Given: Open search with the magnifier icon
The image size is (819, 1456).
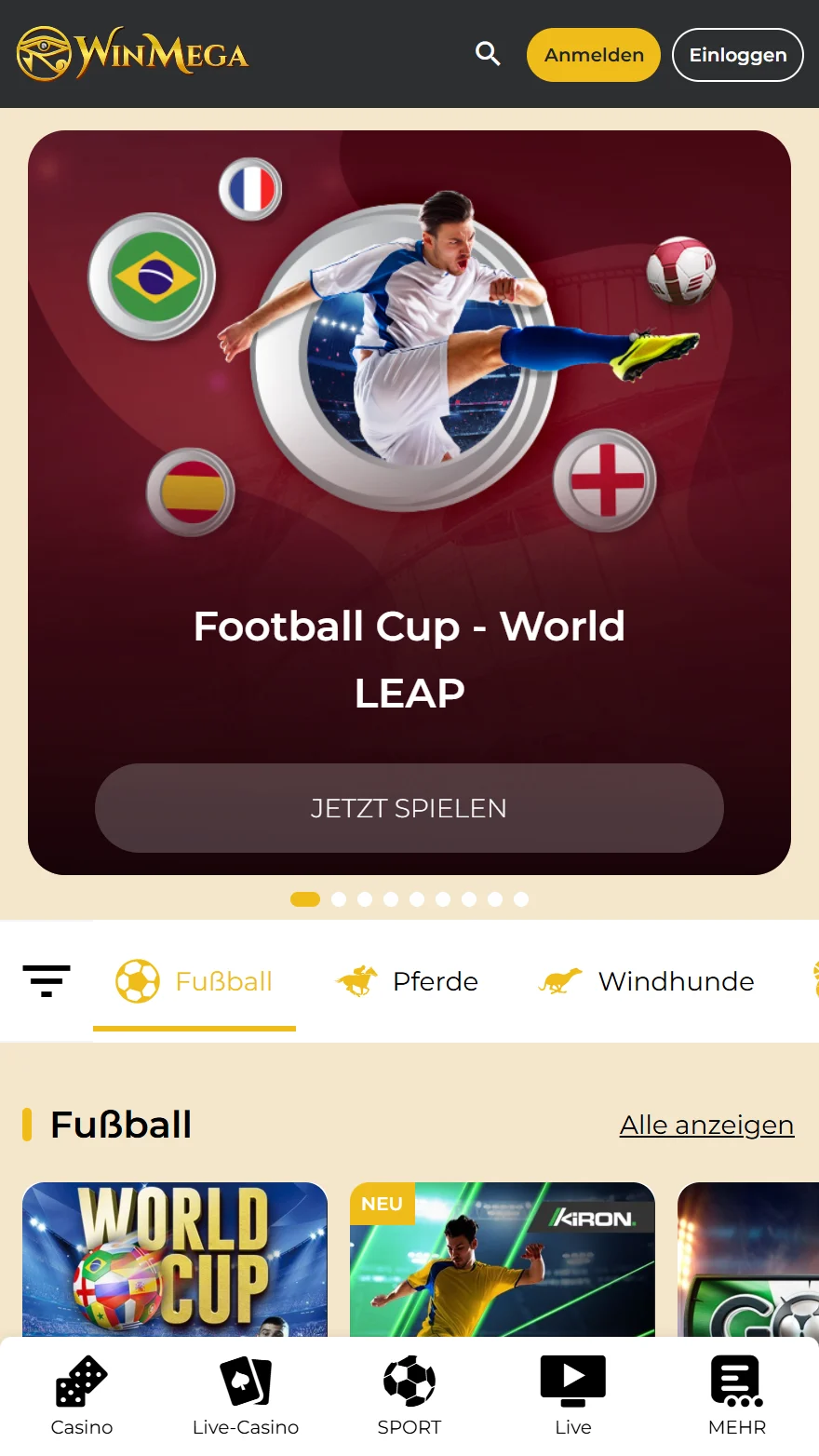Looking at the screenshot, I should tap(488, 54).
